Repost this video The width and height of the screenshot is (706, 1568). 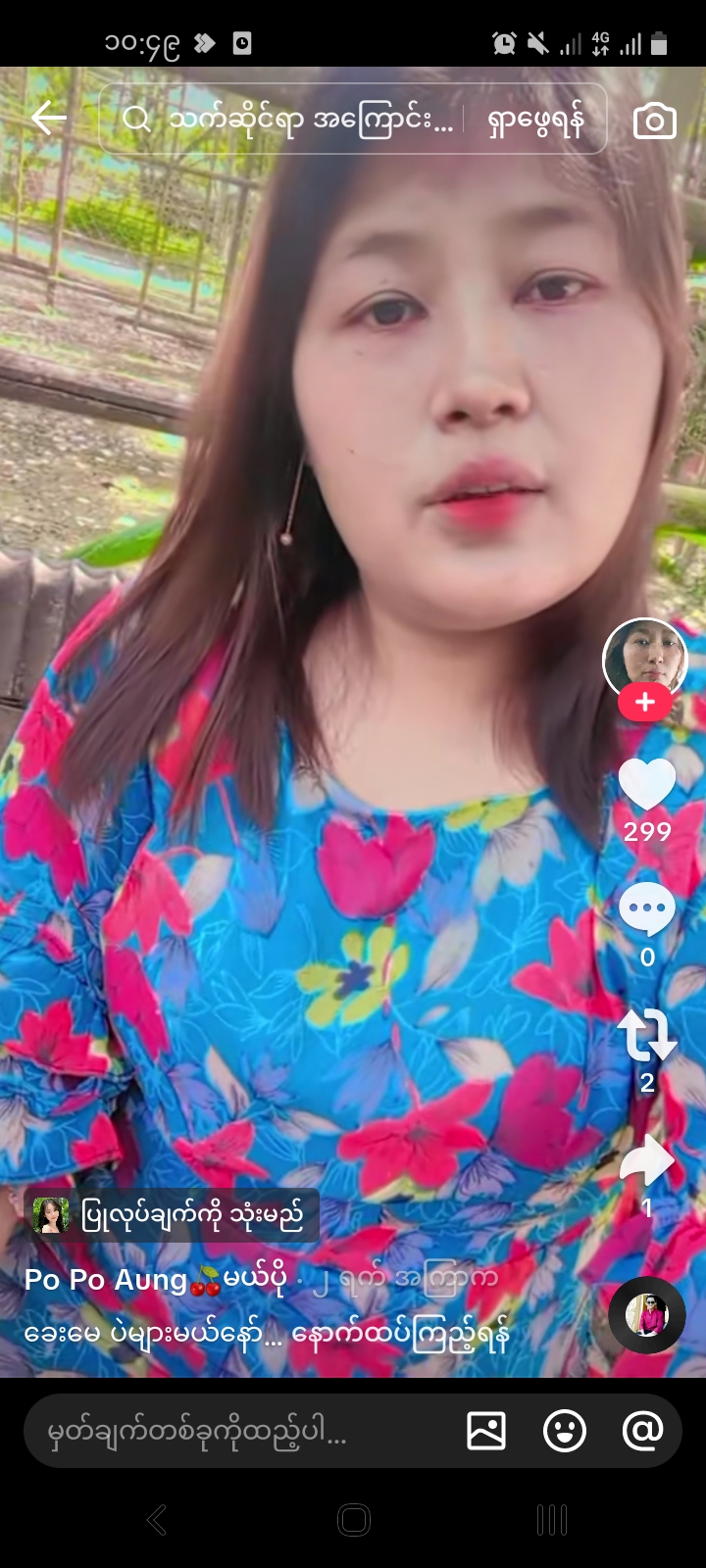pos(646,1036)
